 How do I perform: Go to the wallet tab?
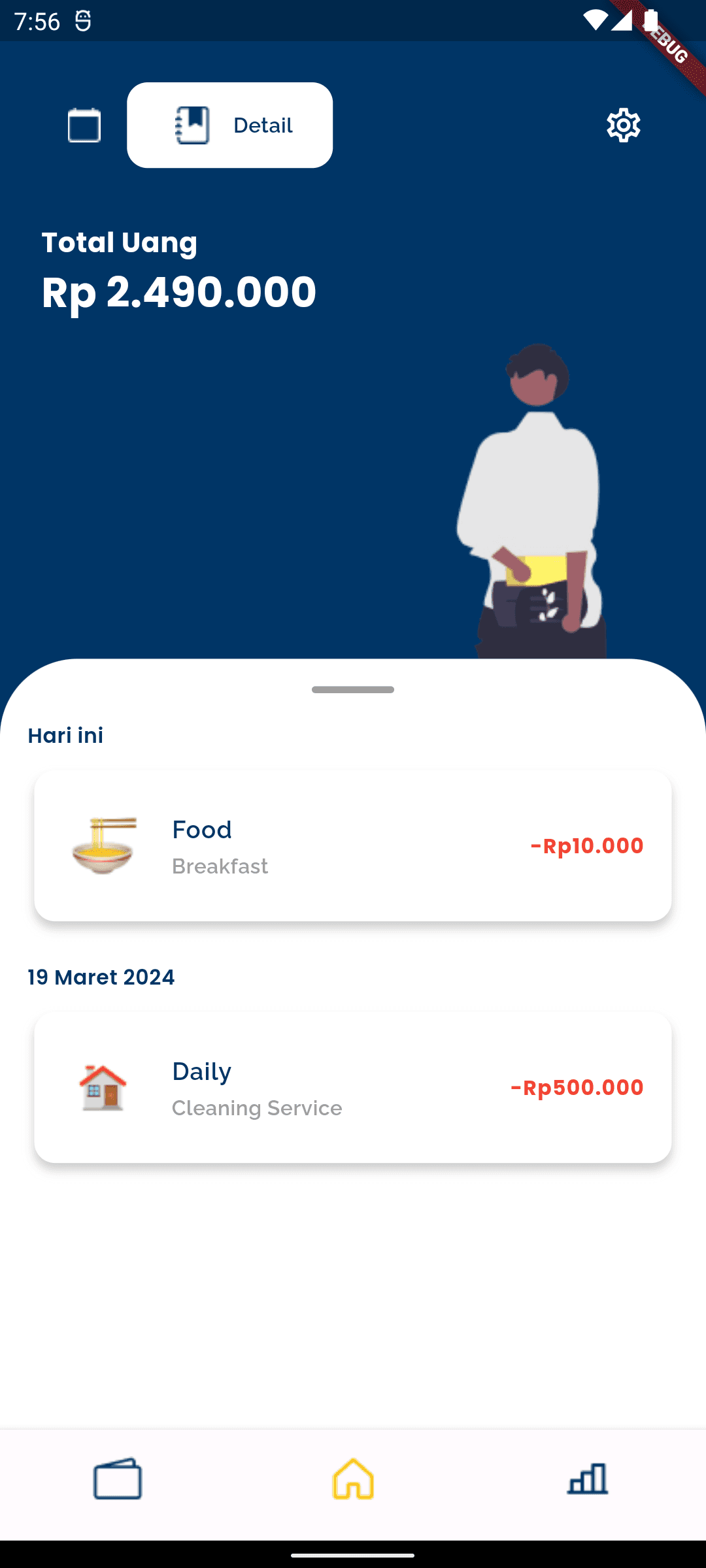coord(118,1479)
